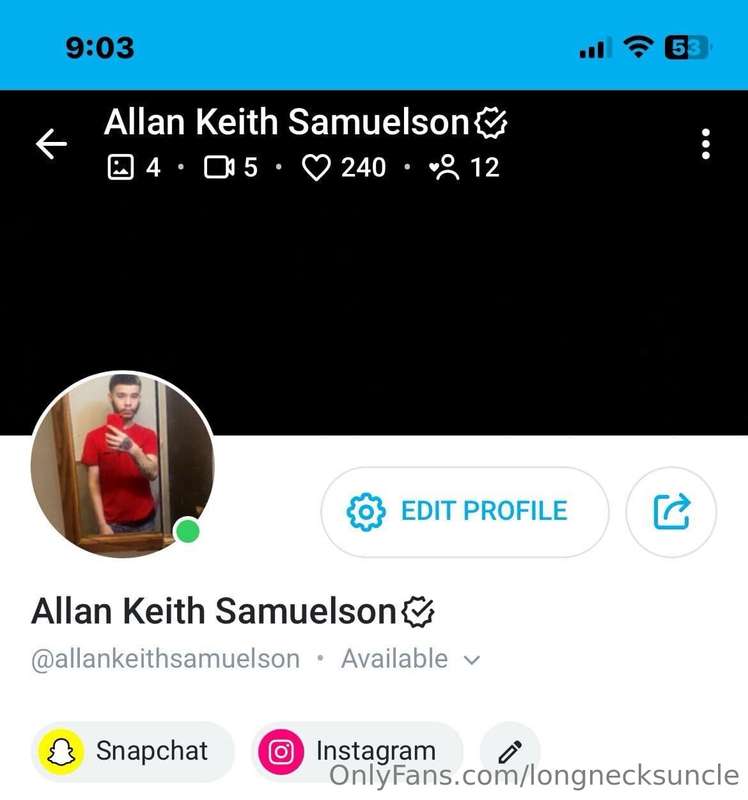Tap the Edit Profile button
Image resolution: width=748 pixels, height=800 pixels.
point(464,511)
